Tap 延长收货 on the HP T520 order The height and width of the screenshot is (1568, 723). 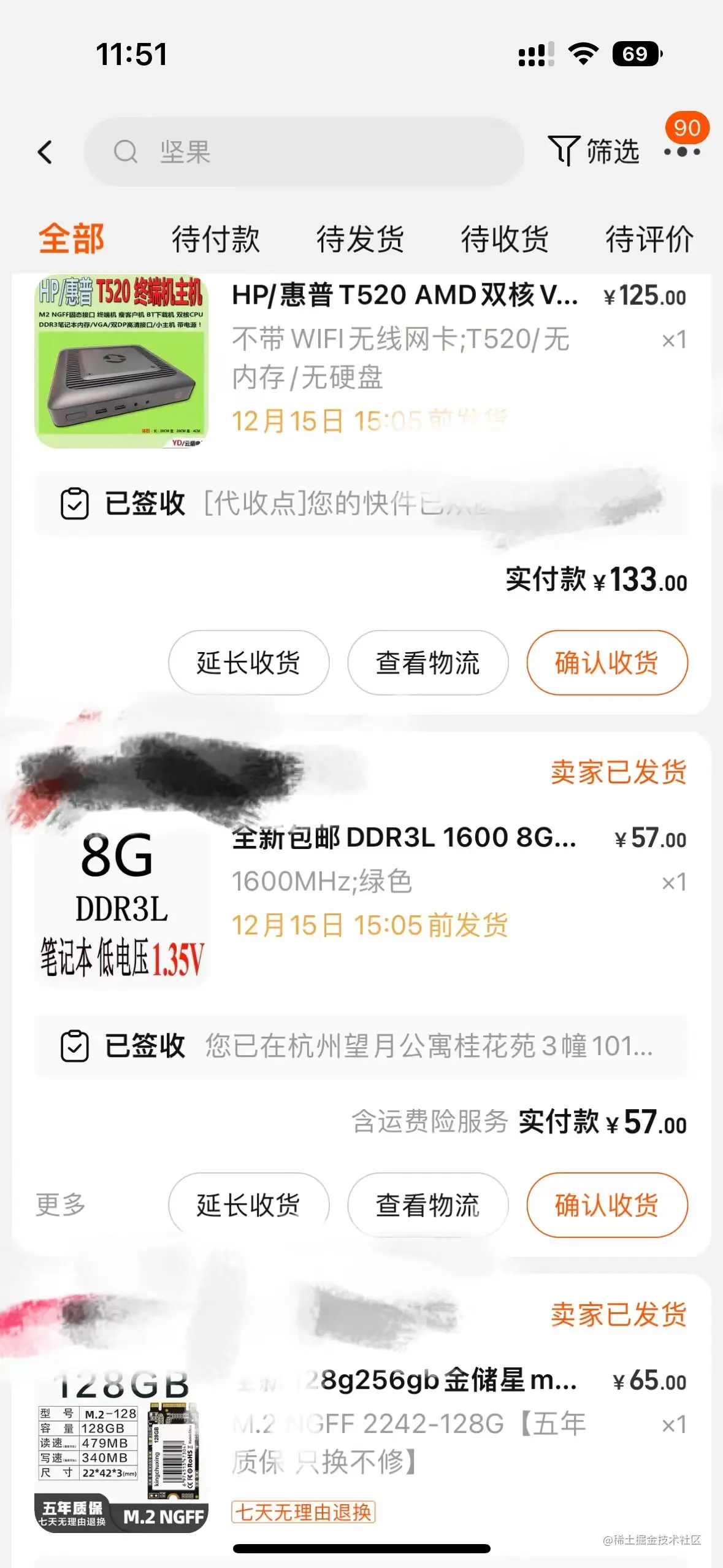coord(248,663)
